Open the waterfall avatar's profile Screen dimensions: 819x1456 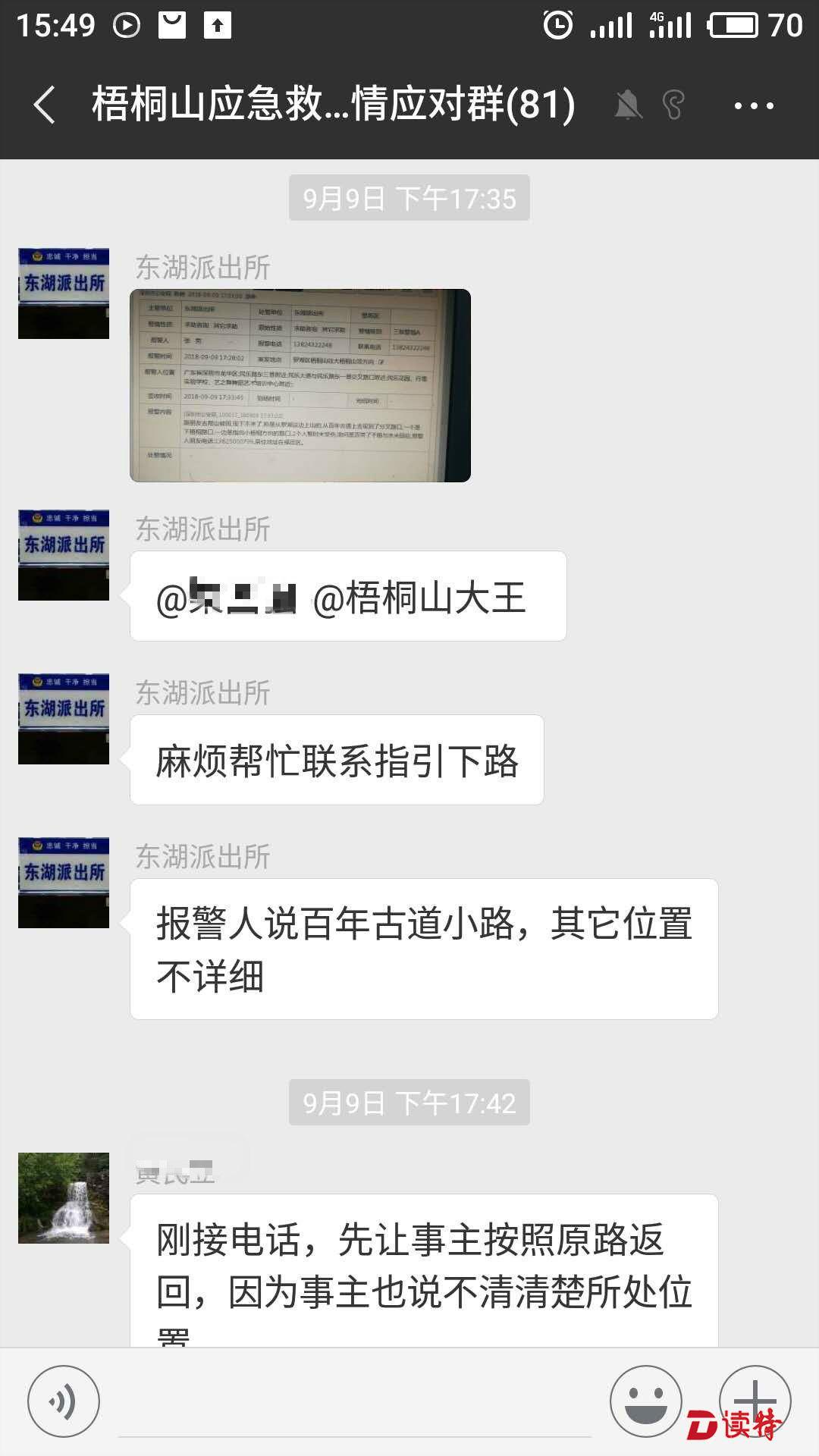[64, 1198]
